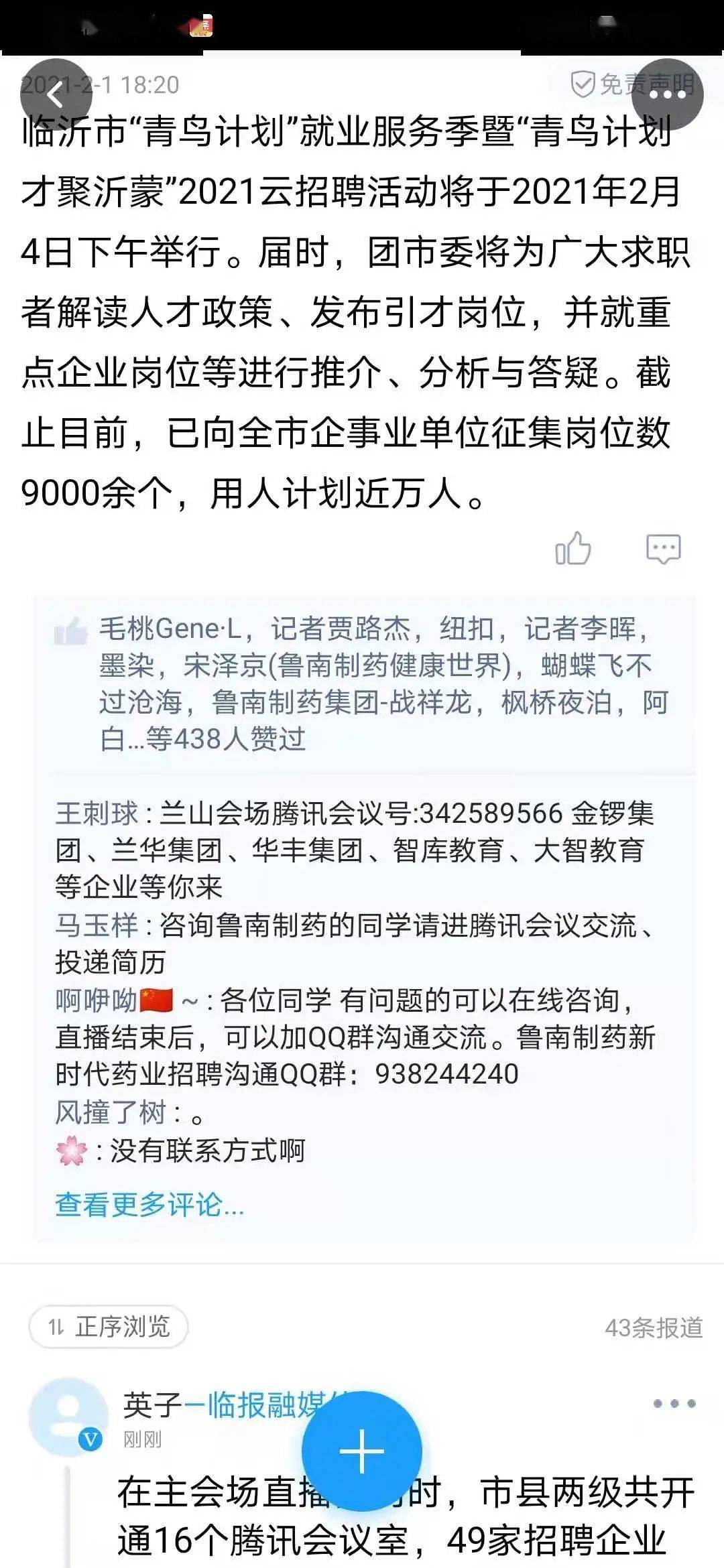Open options for 英子's report
The width and height of the screenshot is (724, 1568).
point(674,1404)
